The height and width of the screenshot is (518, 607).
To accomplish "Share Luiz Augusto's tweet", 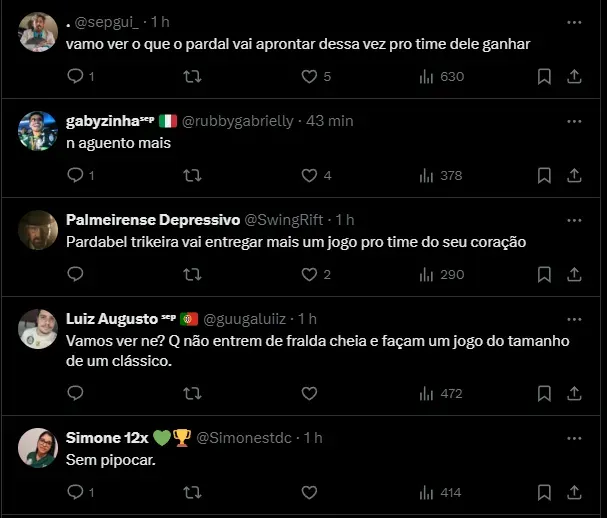I will click(x=575, y=393).
